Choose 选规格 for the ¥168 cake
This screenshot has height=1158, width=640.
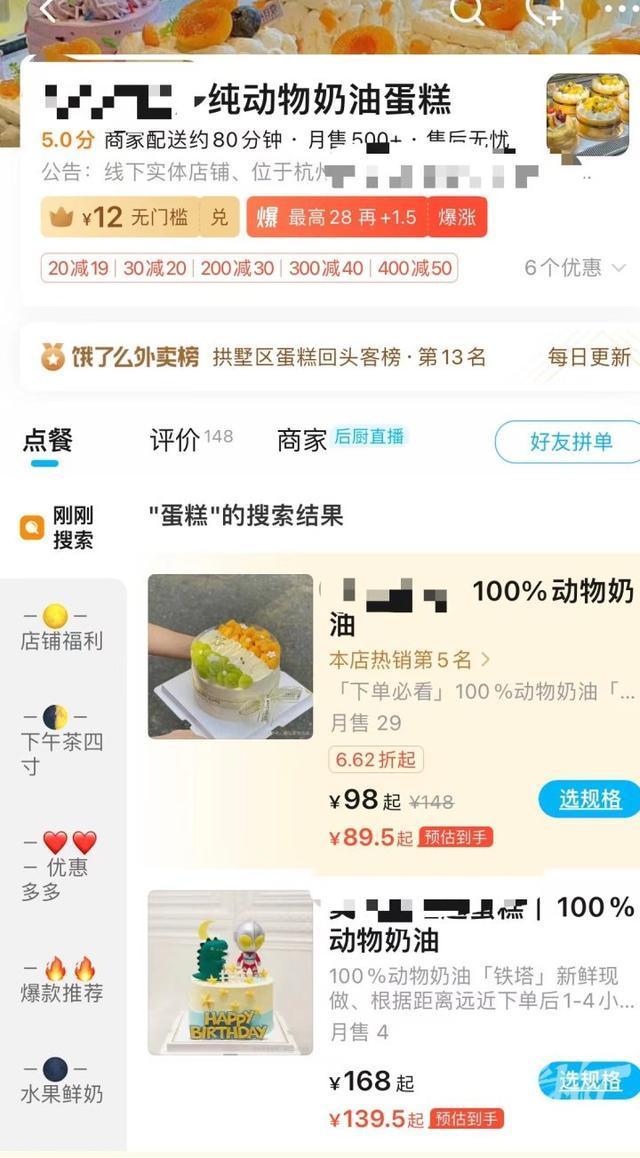pos(589,1081)
